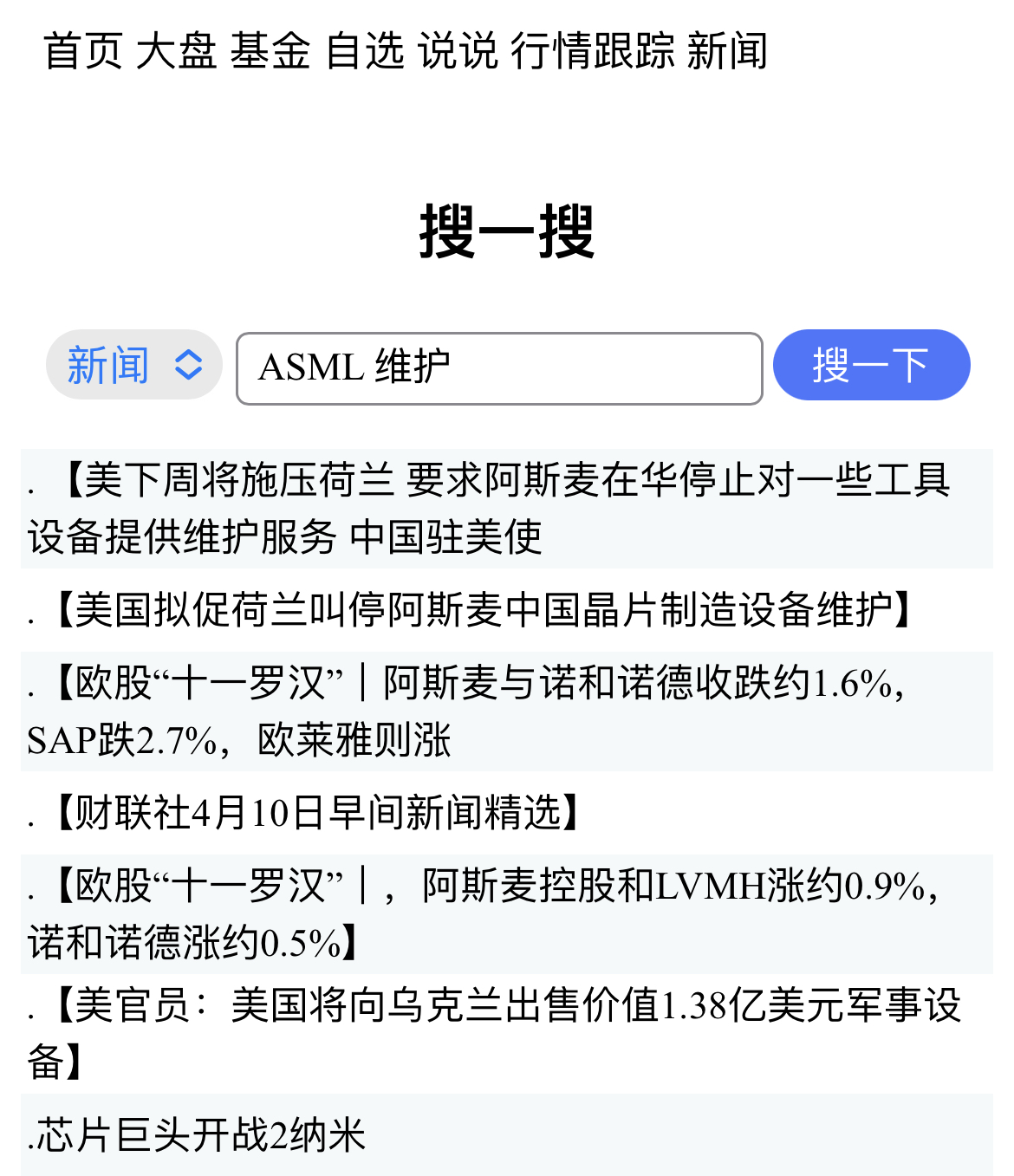
Task: Expand the 新闻 search type dropdown
Action: point(134,365)
